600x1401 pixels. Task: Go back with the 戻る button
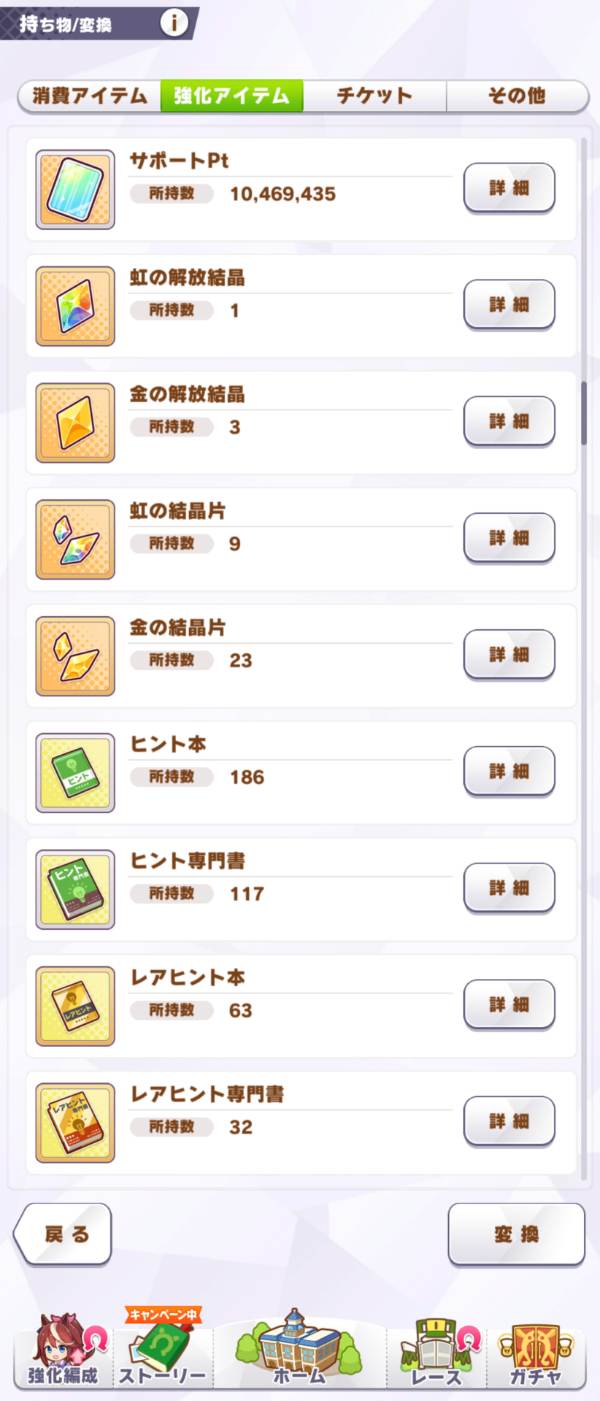[x=64, y=1234]
